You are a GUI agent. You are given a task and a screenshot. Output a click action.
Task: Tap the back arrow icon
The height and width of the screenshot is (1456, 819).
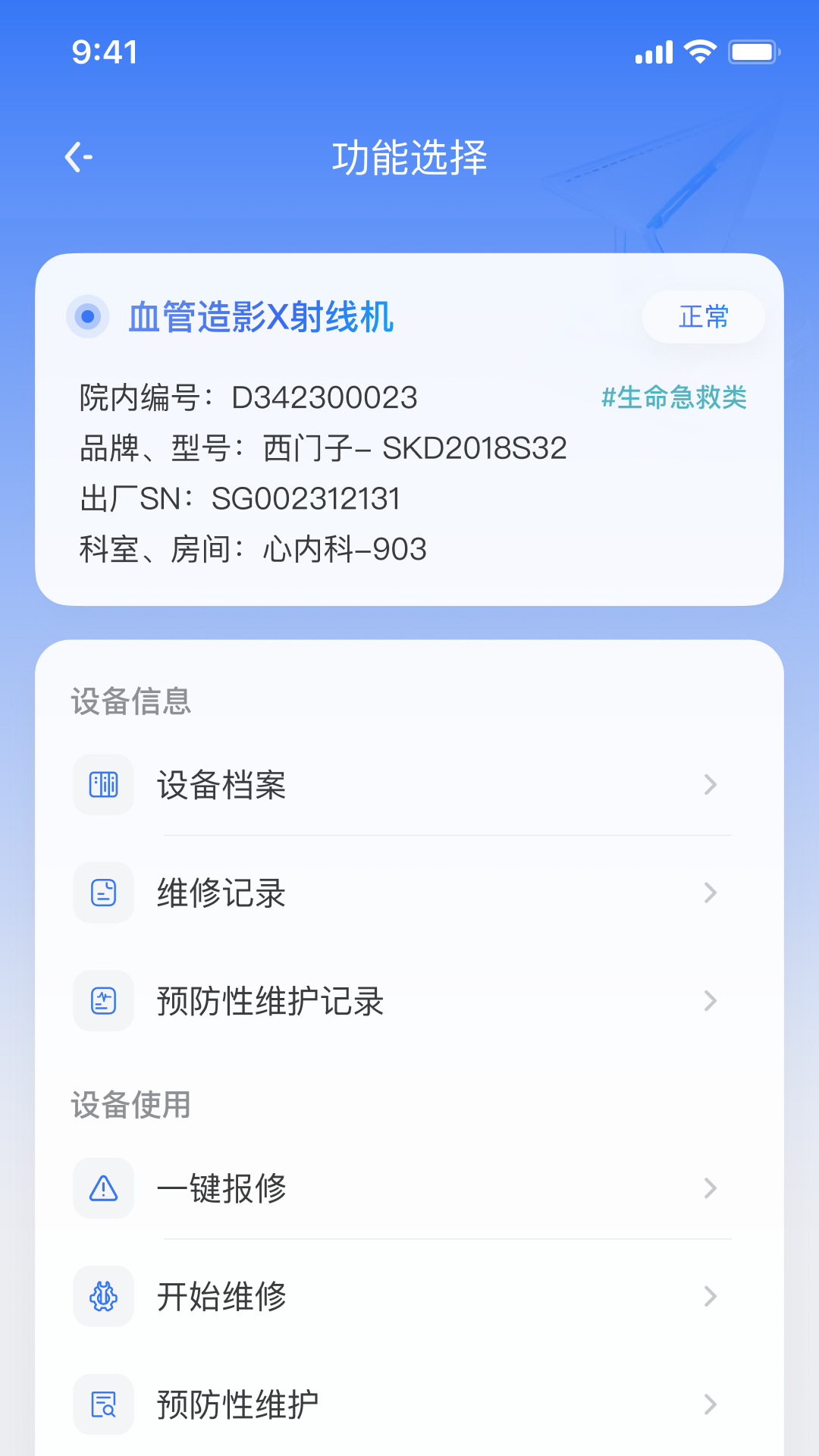click(x=78, y=157)
